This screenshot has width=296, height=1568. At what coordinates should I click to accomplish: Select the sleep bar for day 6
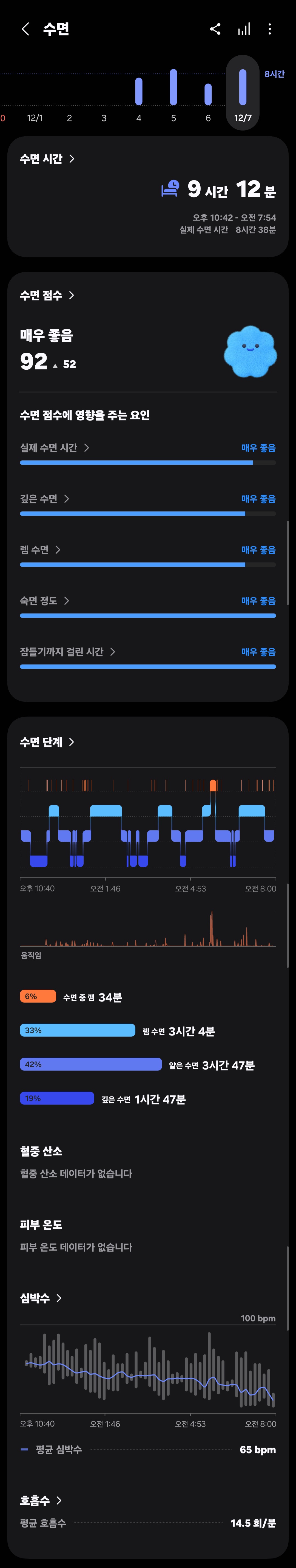[x=208, y=94]
